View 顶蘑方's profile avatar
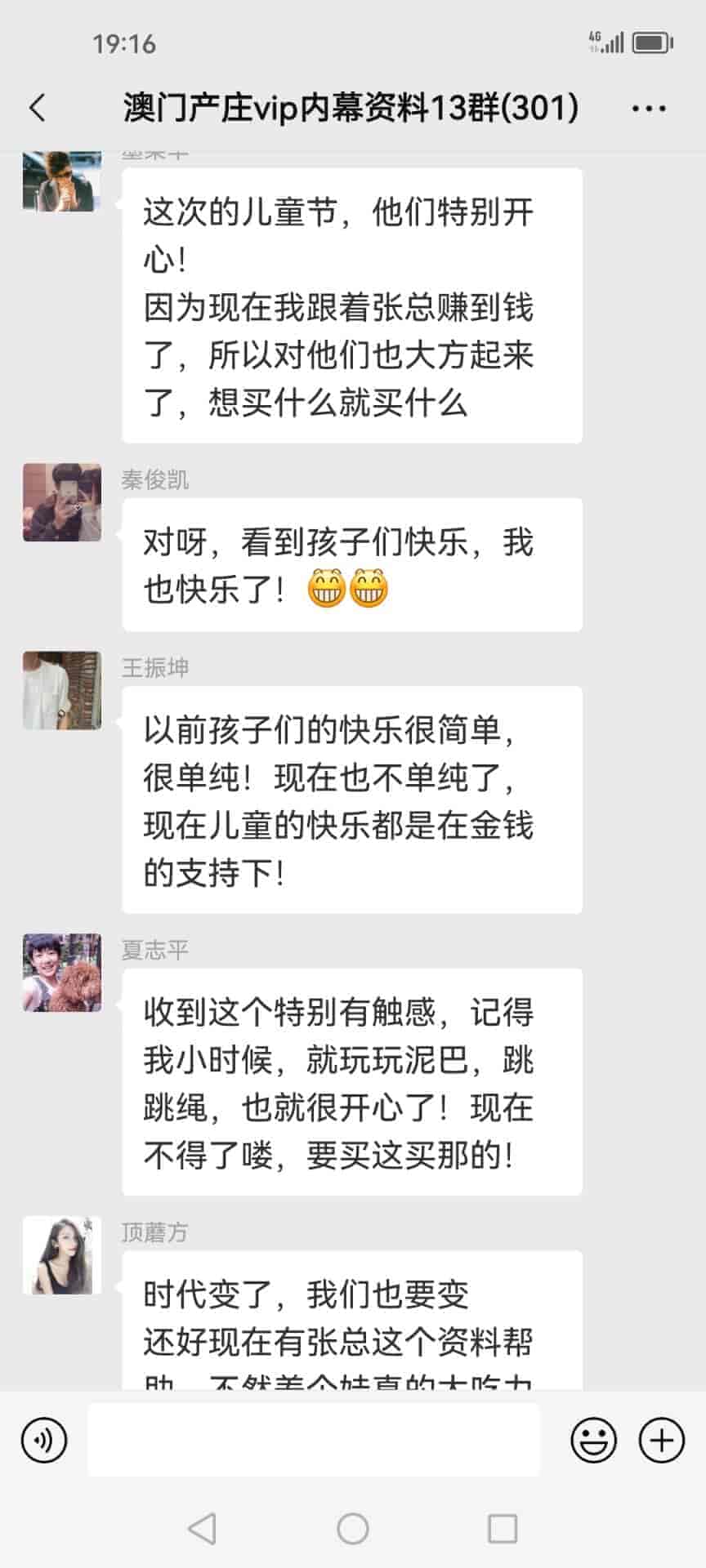This screenshot has height=1568, width=706. pos(62,1255)
